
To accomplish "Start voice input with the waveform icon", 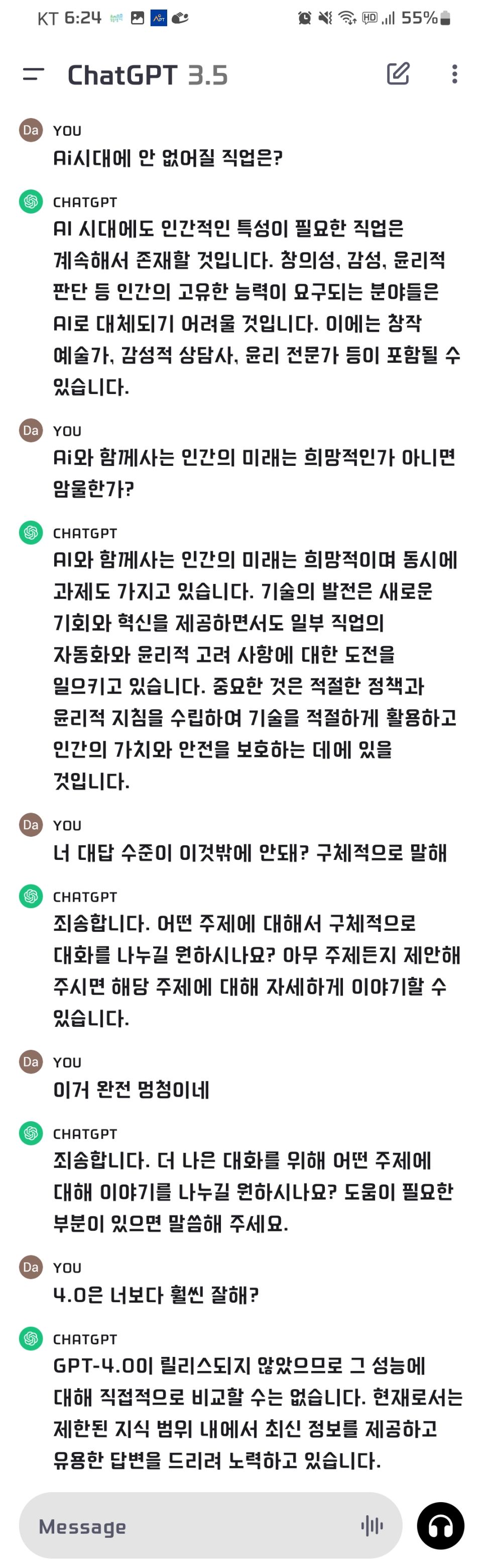I will [x=372, y=1525].
